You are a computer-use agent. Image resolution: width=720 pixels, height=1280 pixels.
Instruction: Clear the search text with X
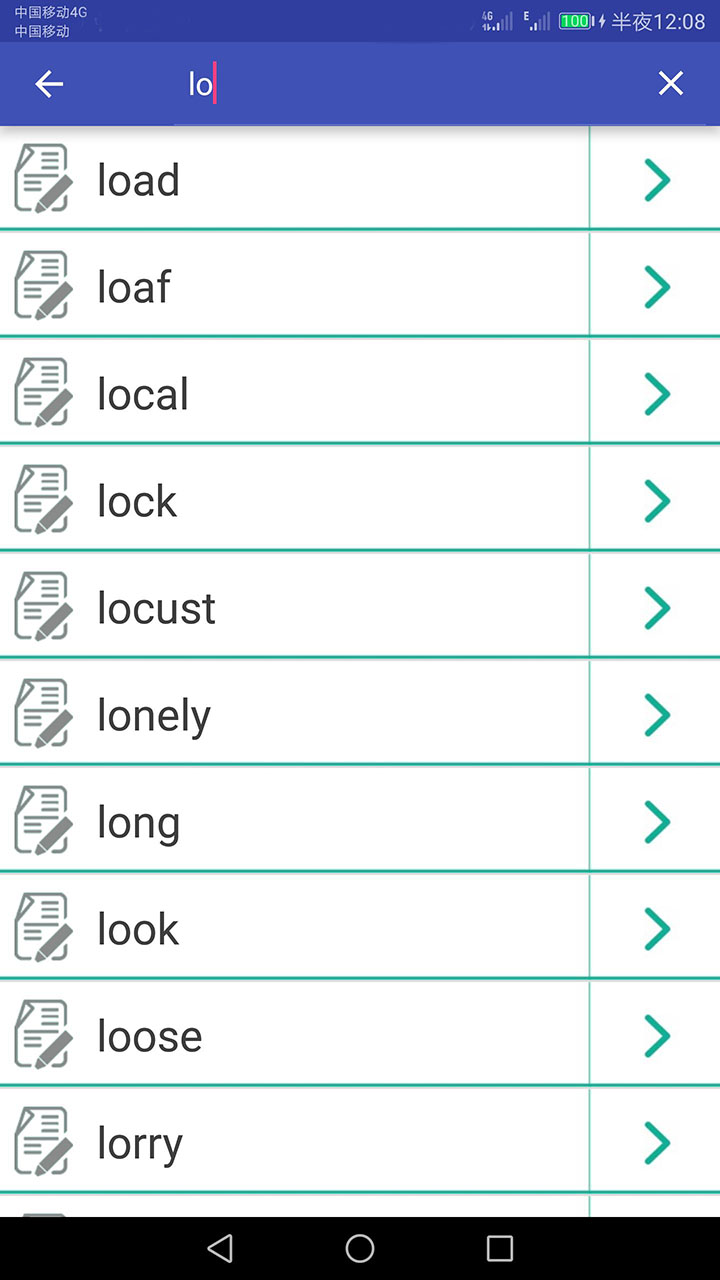pos(670,84)
